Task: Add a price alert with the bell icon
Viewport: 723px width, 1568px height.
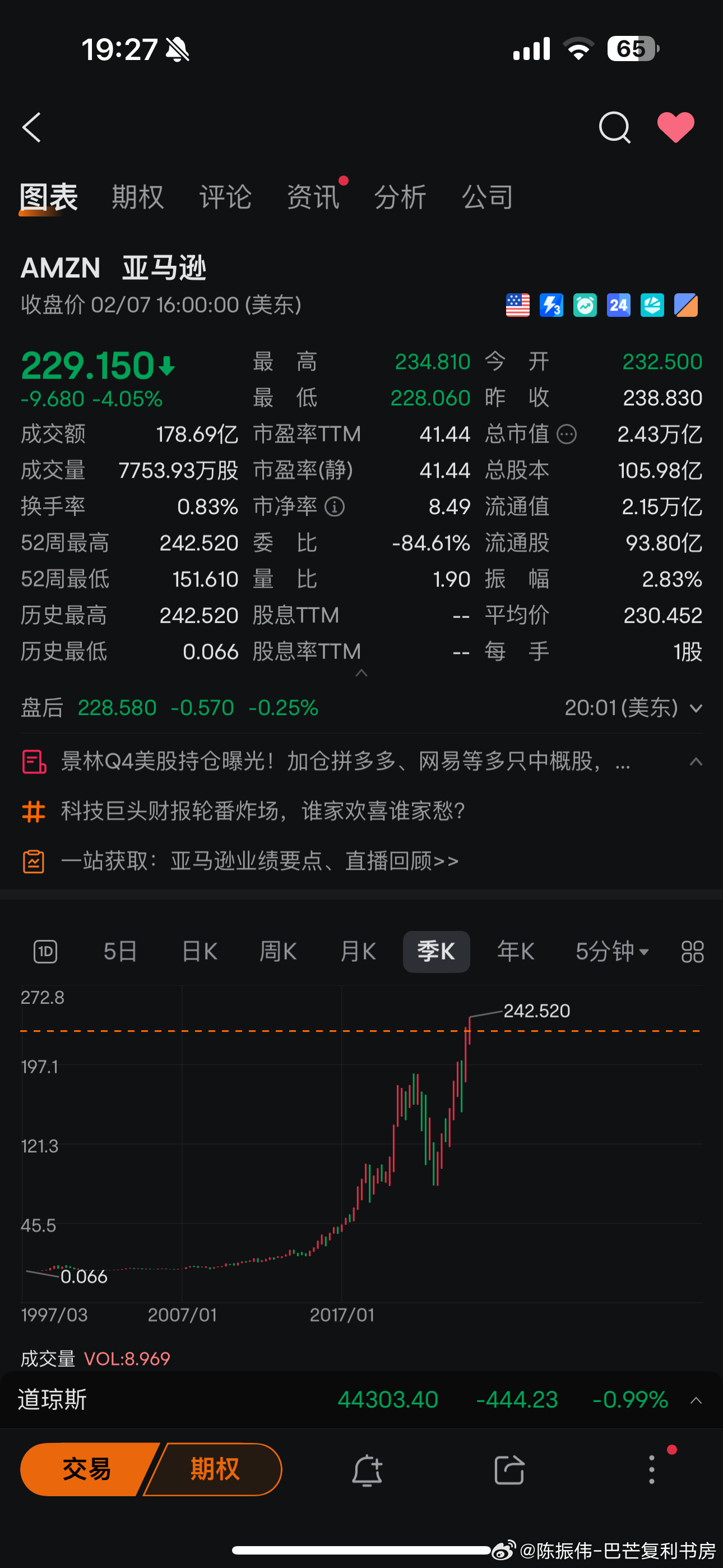Action: click(x=367, y=1470)
